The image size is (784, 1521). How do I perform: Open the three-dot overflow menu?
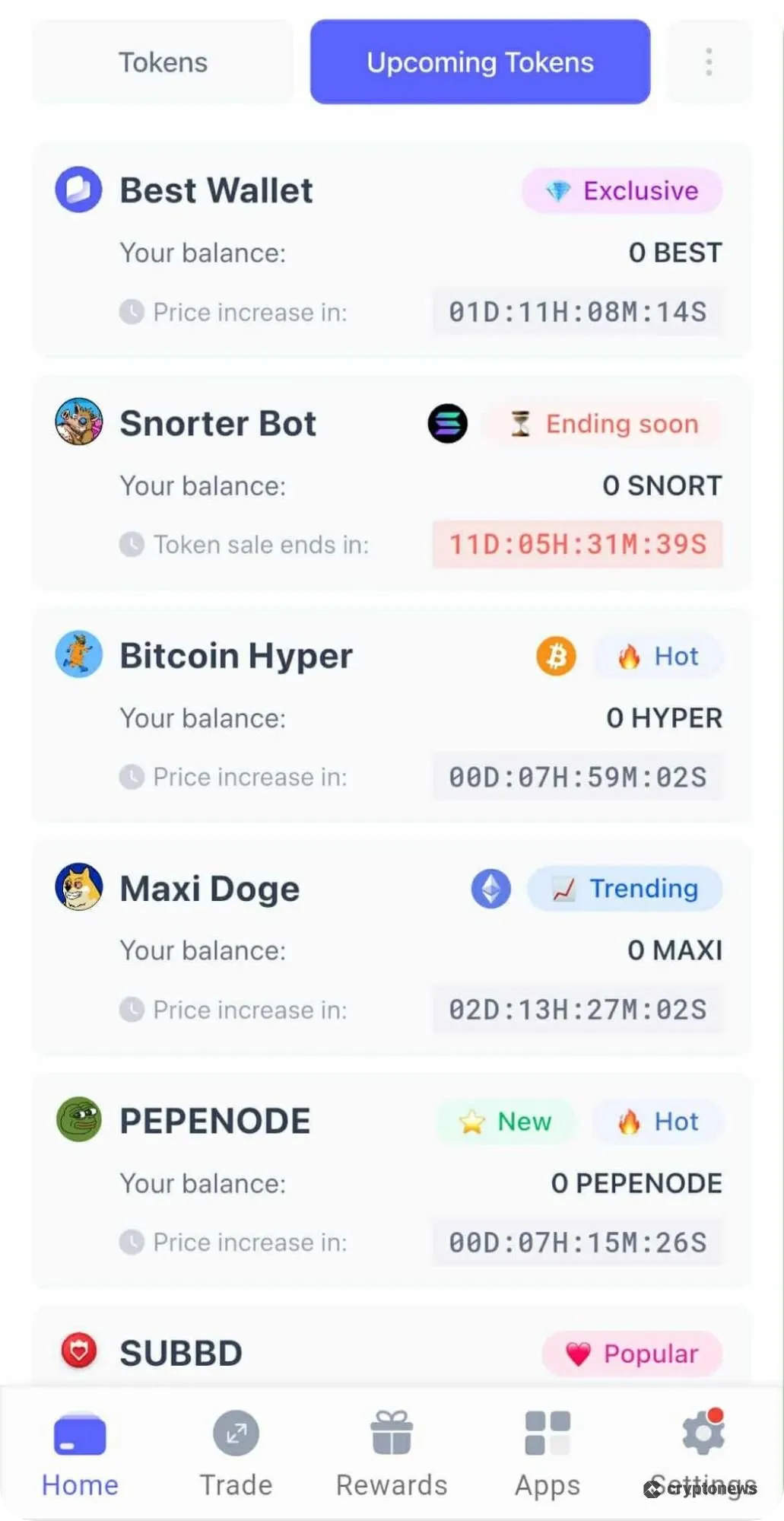[708, 62]
